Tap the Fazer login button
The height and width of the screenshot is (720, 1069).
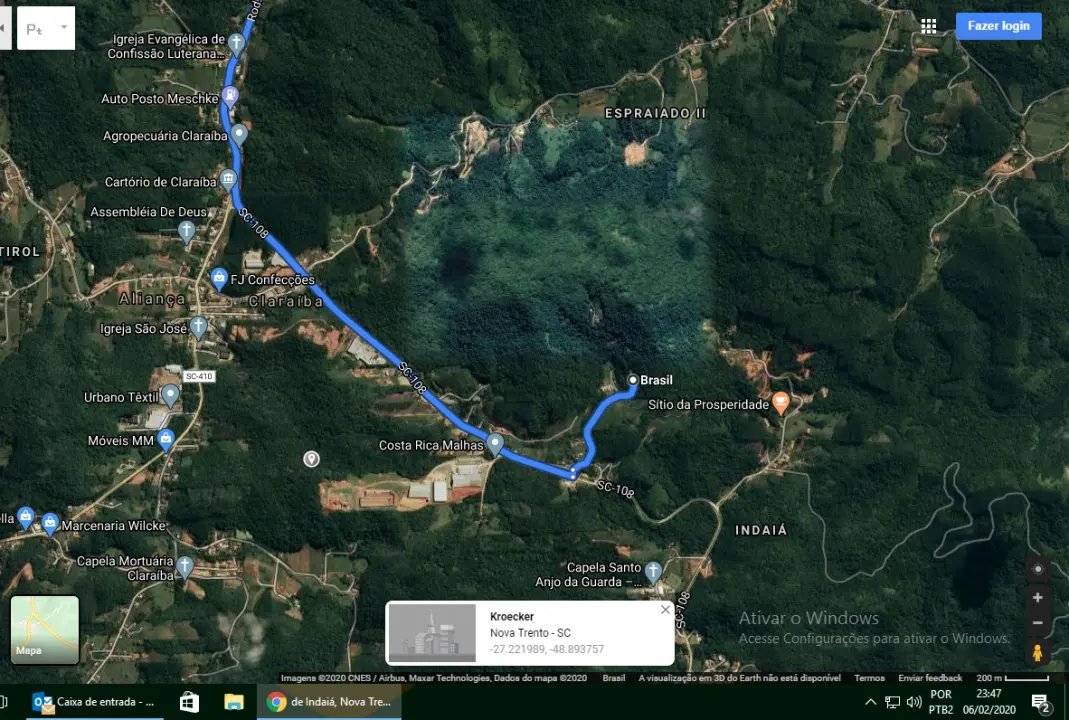pyautogui.click(x=997, y=26)
